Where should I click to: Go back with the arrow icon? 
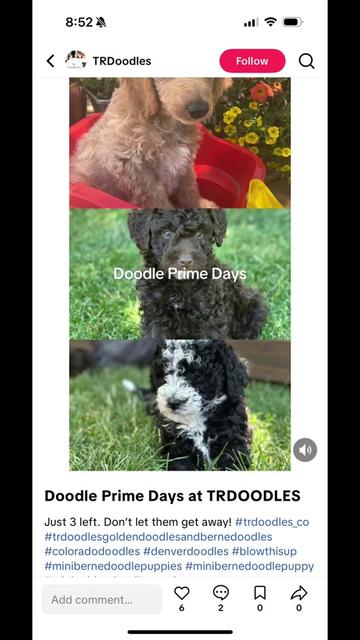pos(50,61)
